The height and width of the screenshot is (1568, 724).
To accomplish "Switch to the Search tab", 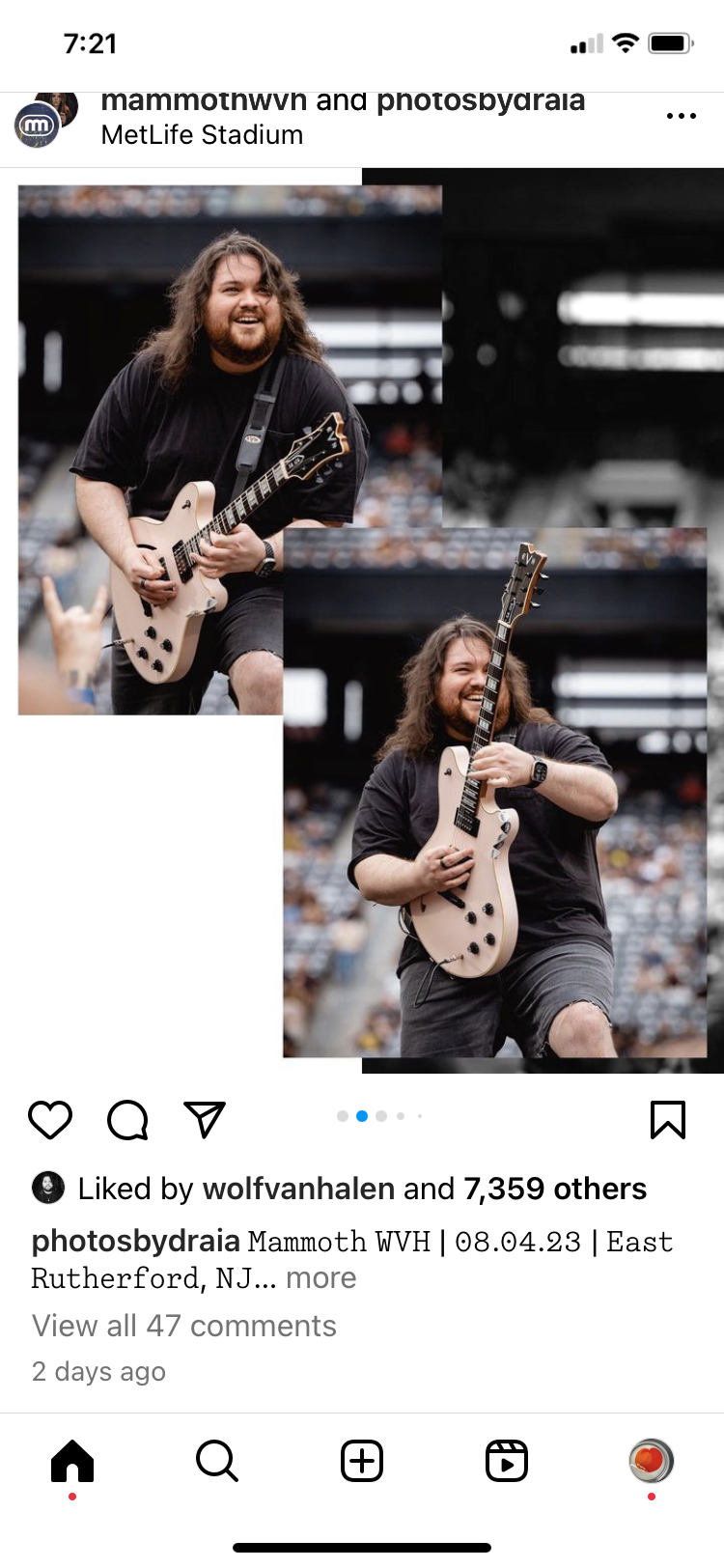I will point(217,1461).
